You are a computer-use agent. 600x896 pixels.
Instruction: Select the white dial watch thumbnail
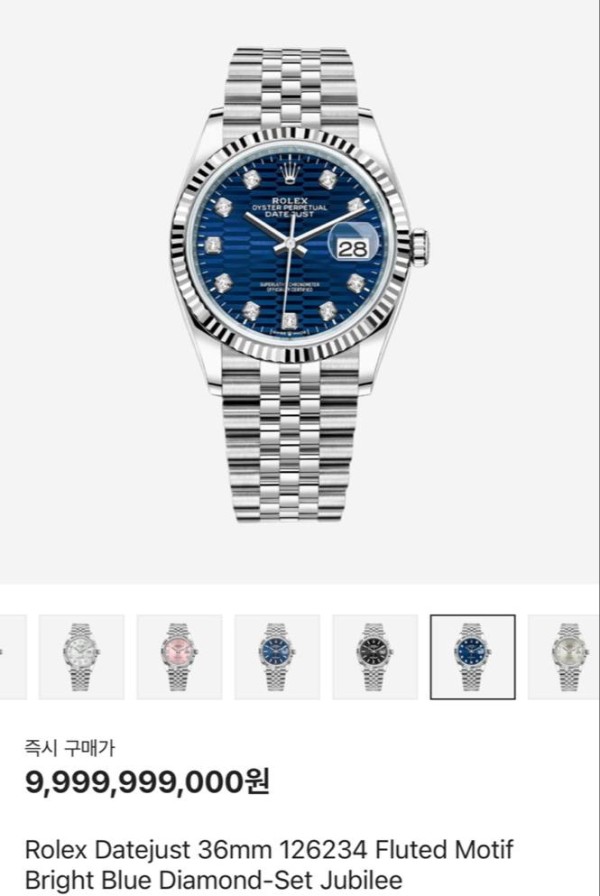click(x=81, y=656)
